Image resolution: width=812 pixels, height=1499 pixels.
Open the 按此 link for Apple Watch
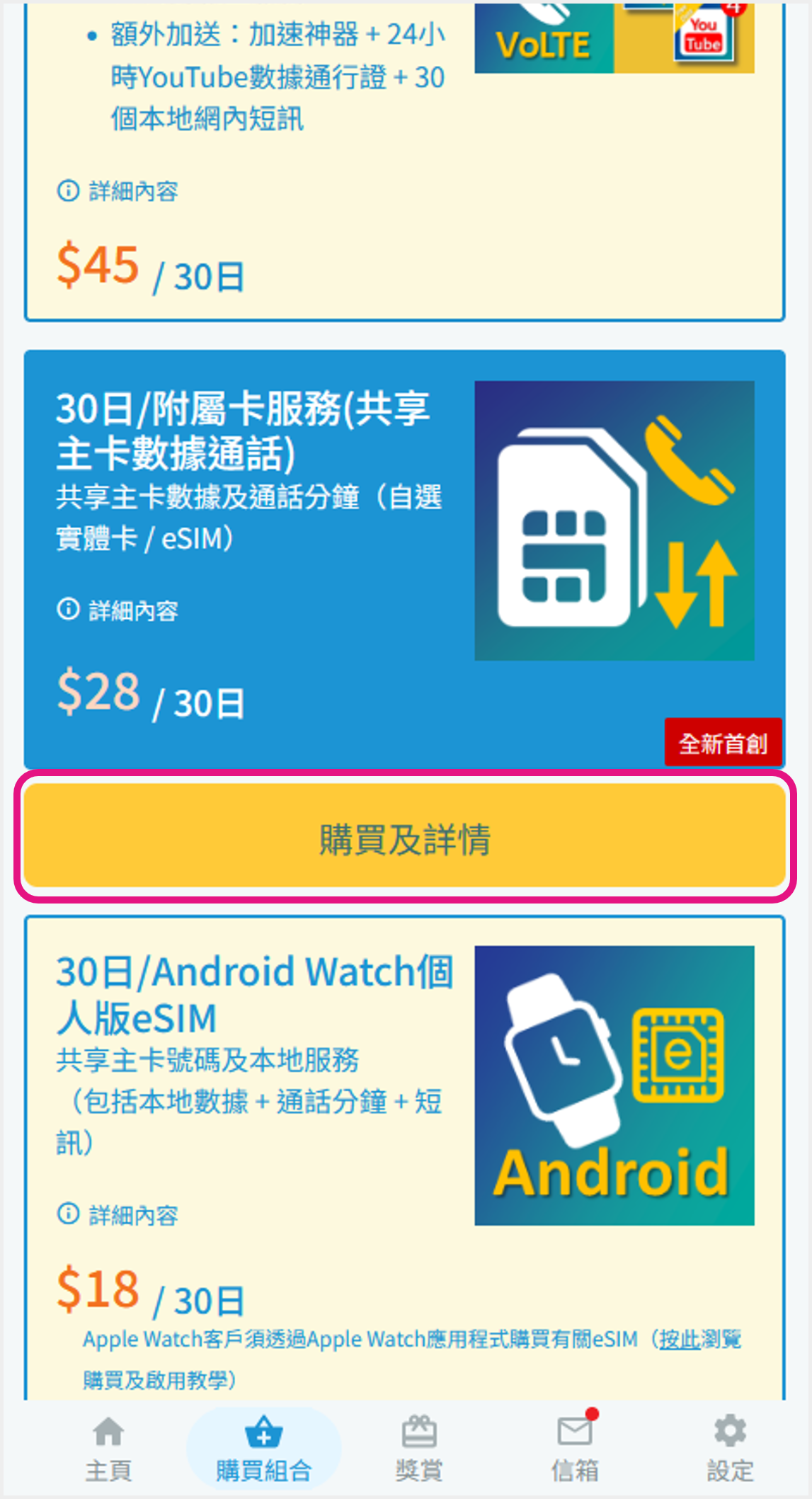coord(679,1339)
